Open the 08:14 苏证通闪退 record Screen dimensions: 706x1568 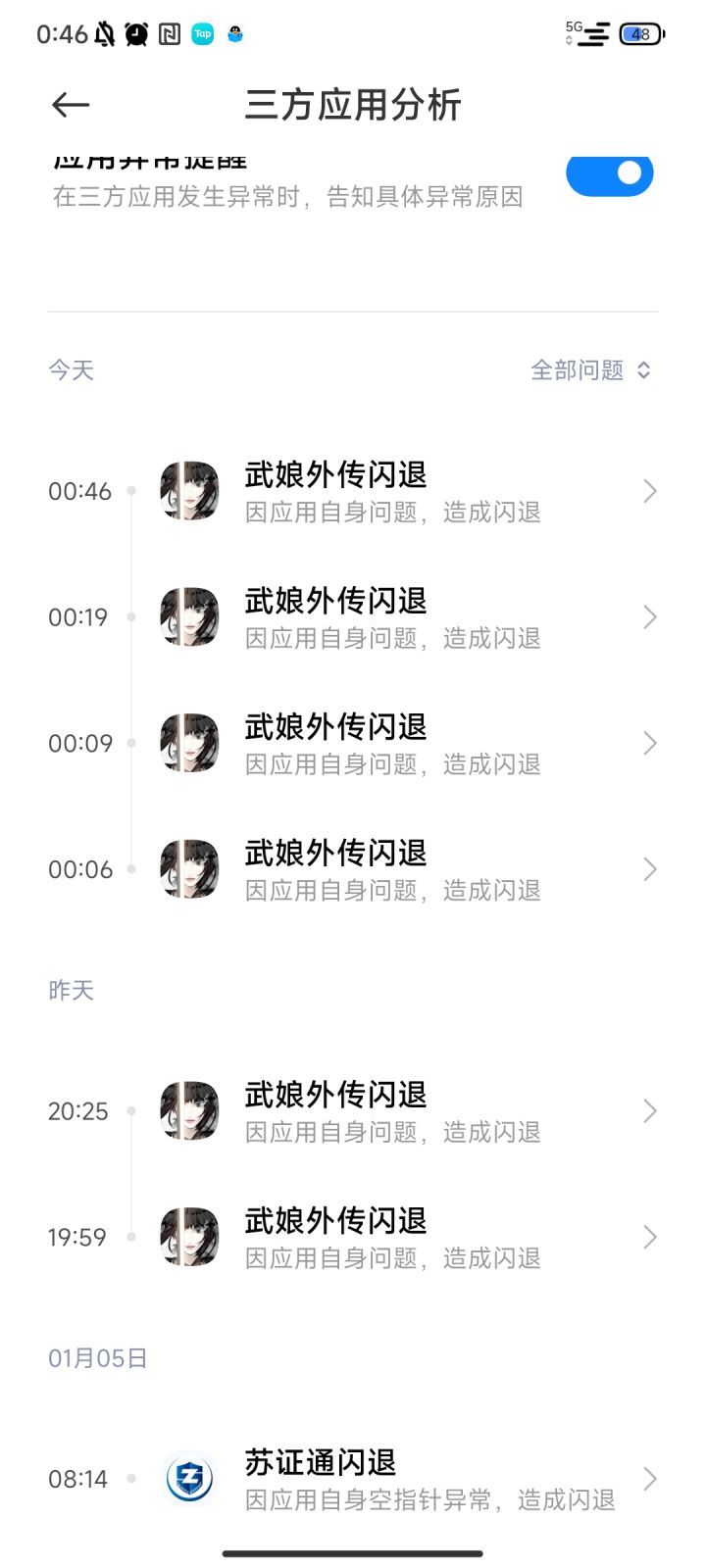pos(392,1479)
